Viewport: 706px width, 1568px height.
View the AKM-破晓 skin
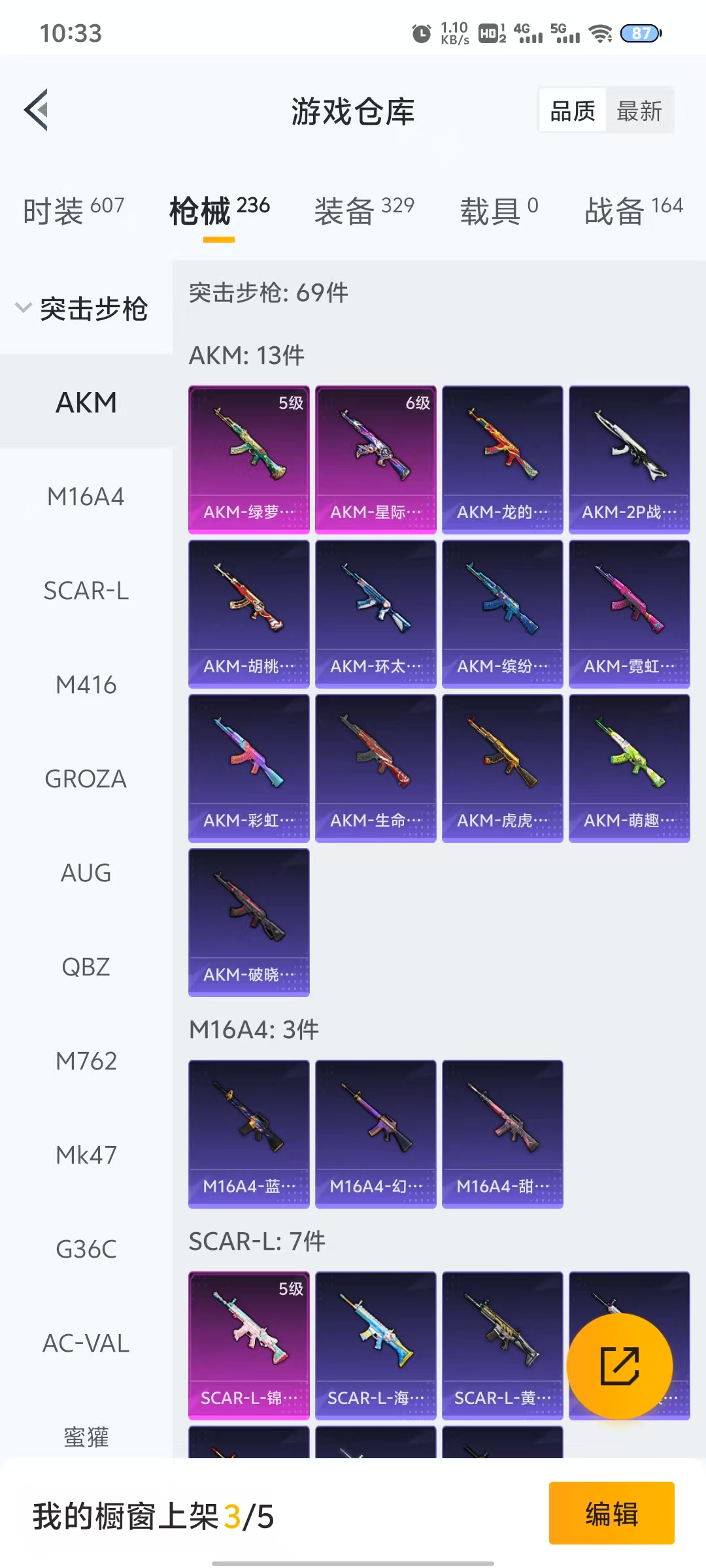coord(248,922)
